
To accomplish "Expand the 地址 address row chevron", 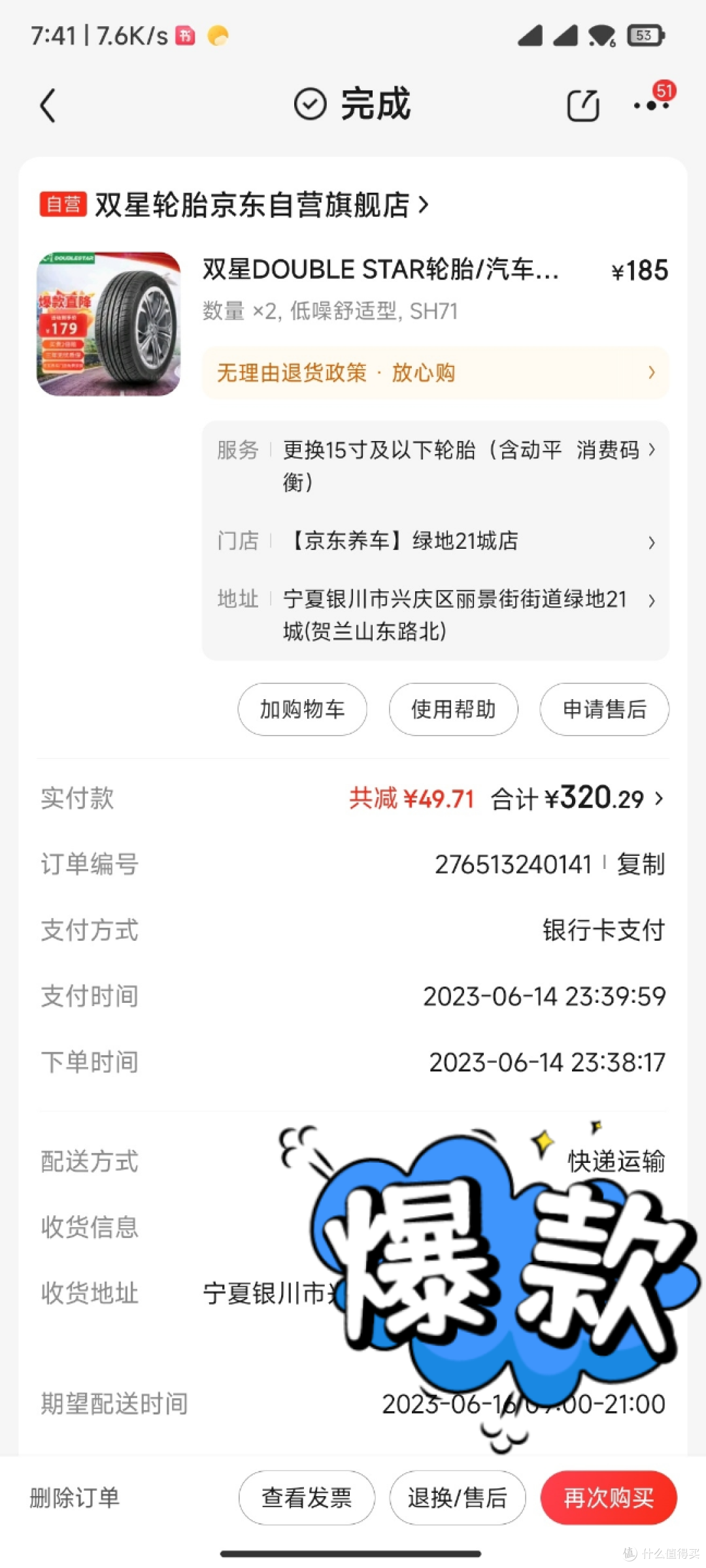I will [651, 599].
